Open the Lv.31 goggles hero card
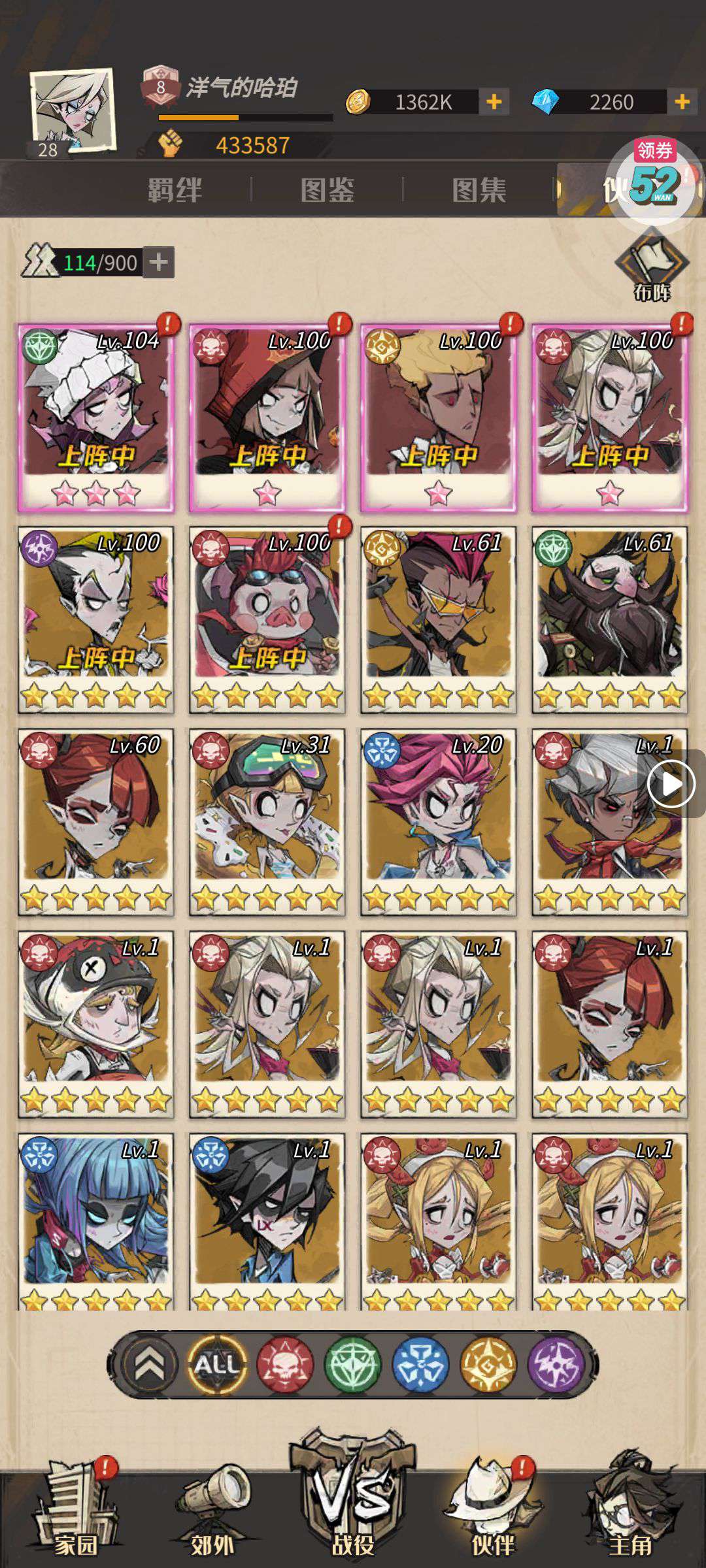This screenshot has height=1568, width=706. point(267,822)
